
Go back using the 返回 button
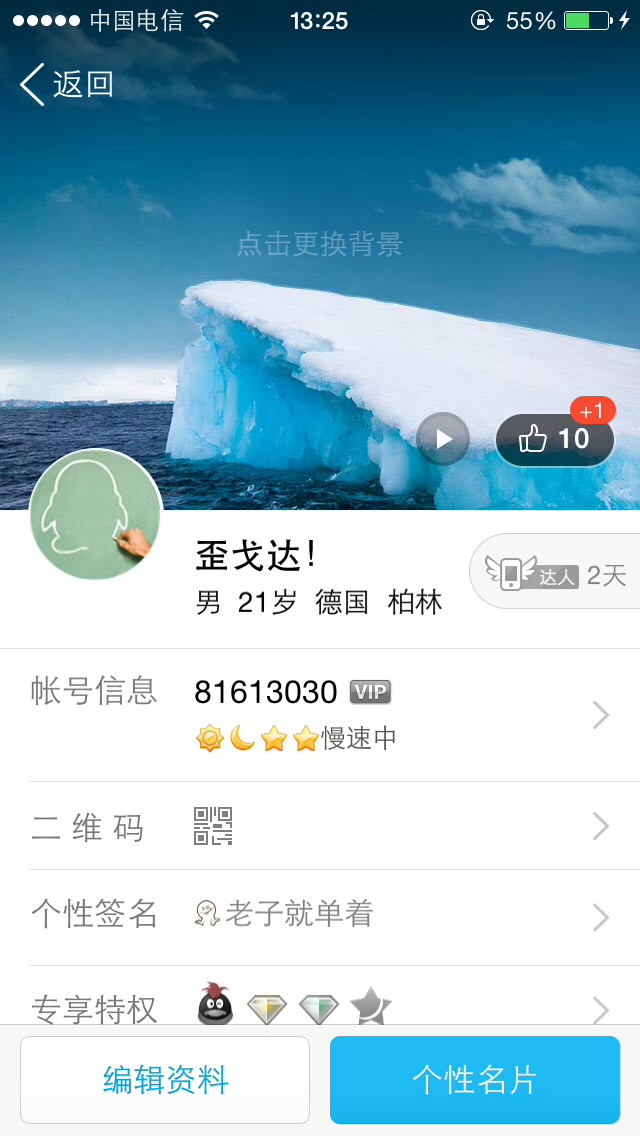[x=67, y=85]
